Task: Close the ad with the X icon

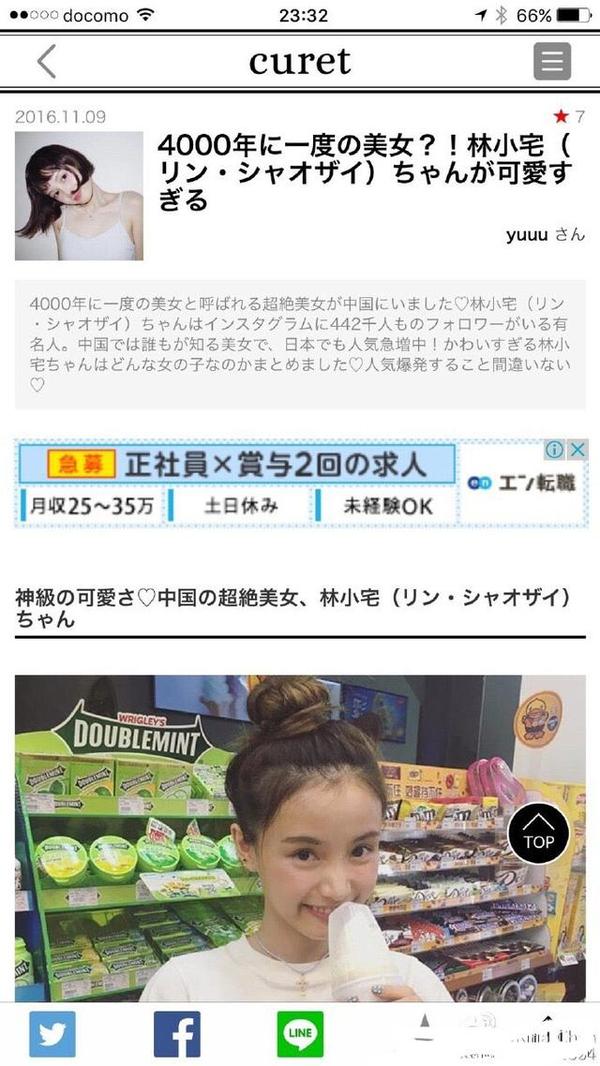Action: [x=578, y=450]
